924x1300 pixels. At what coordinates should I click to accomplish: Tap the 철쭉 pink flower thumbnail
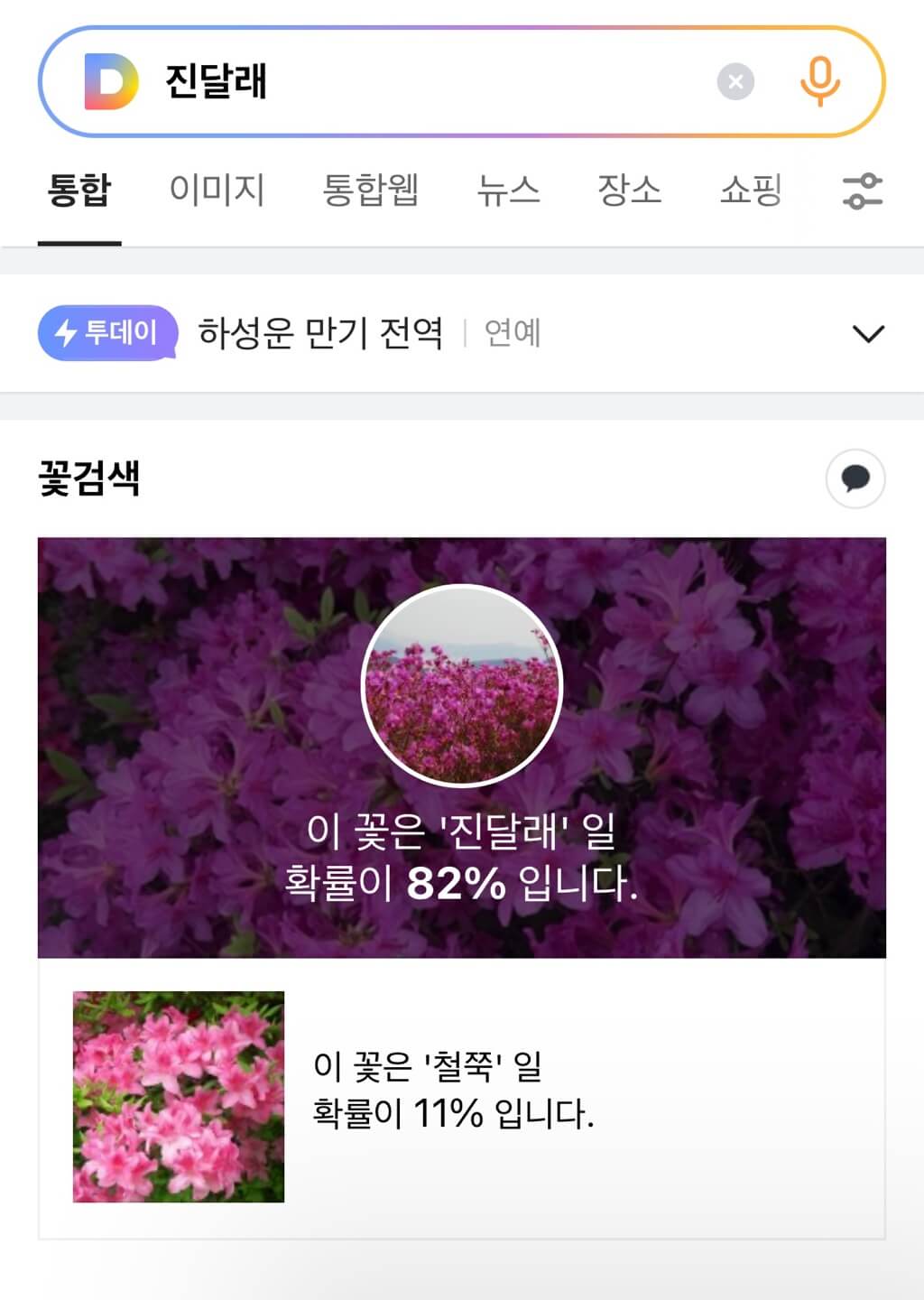178,1098
